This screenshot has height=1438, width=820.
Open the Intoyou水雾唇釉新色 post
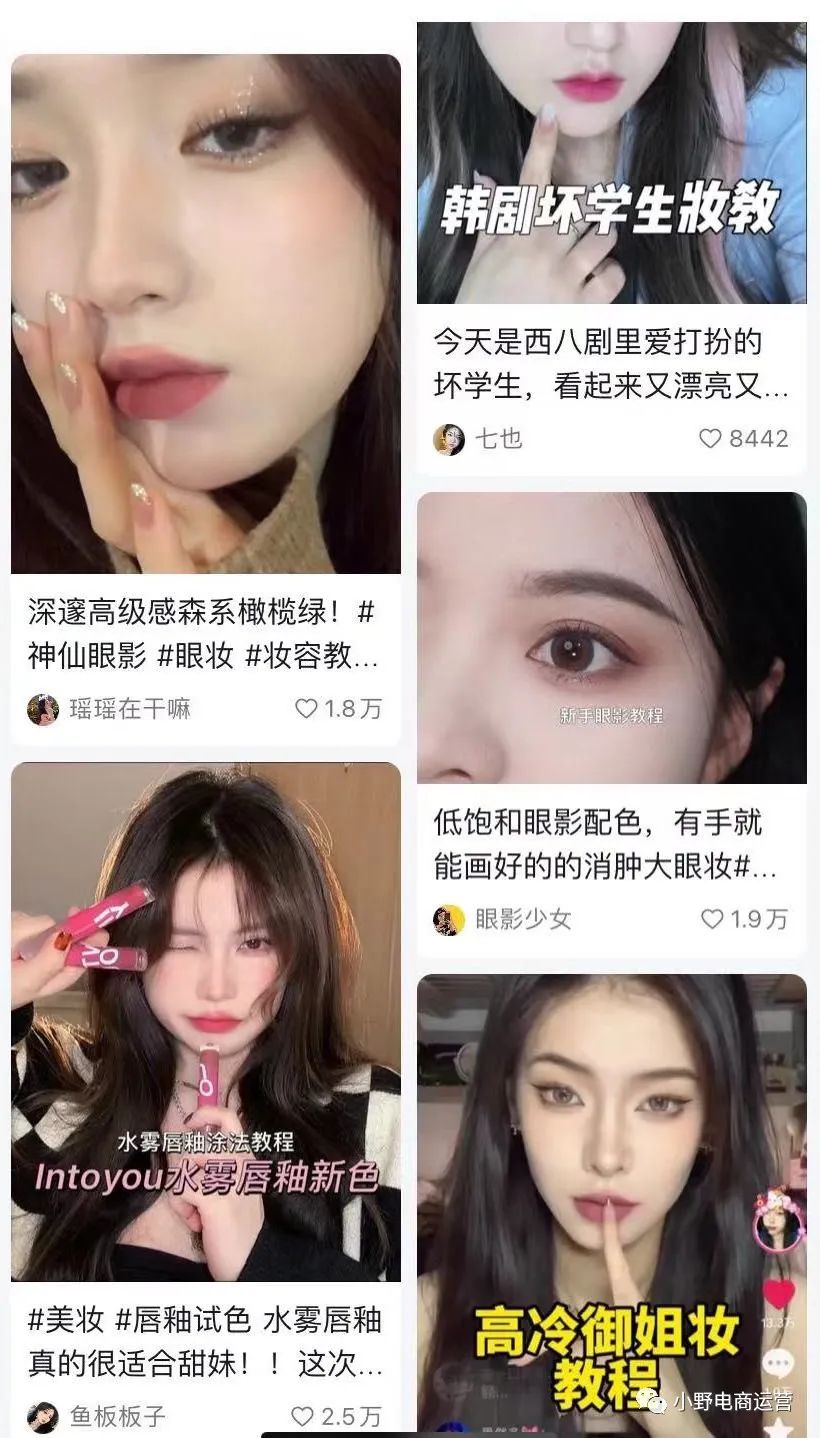pos(205,1020)
